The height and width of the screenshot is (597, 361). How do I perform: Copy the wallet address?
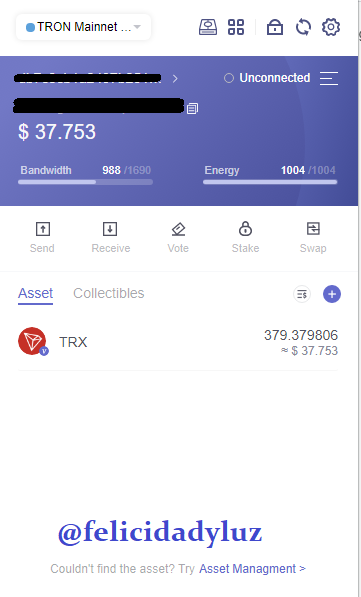(192, 109)
